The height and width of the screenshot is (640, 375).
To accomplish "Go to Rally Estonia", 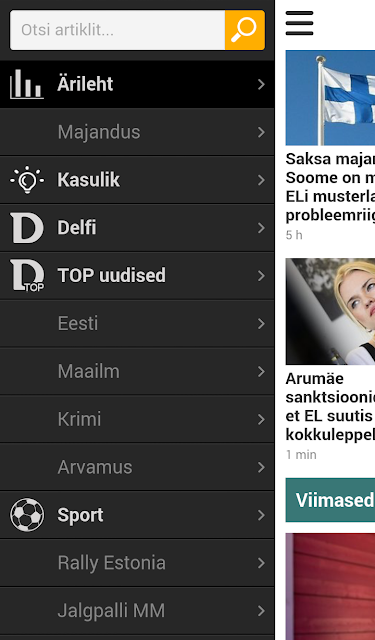I will click(137, 562).
